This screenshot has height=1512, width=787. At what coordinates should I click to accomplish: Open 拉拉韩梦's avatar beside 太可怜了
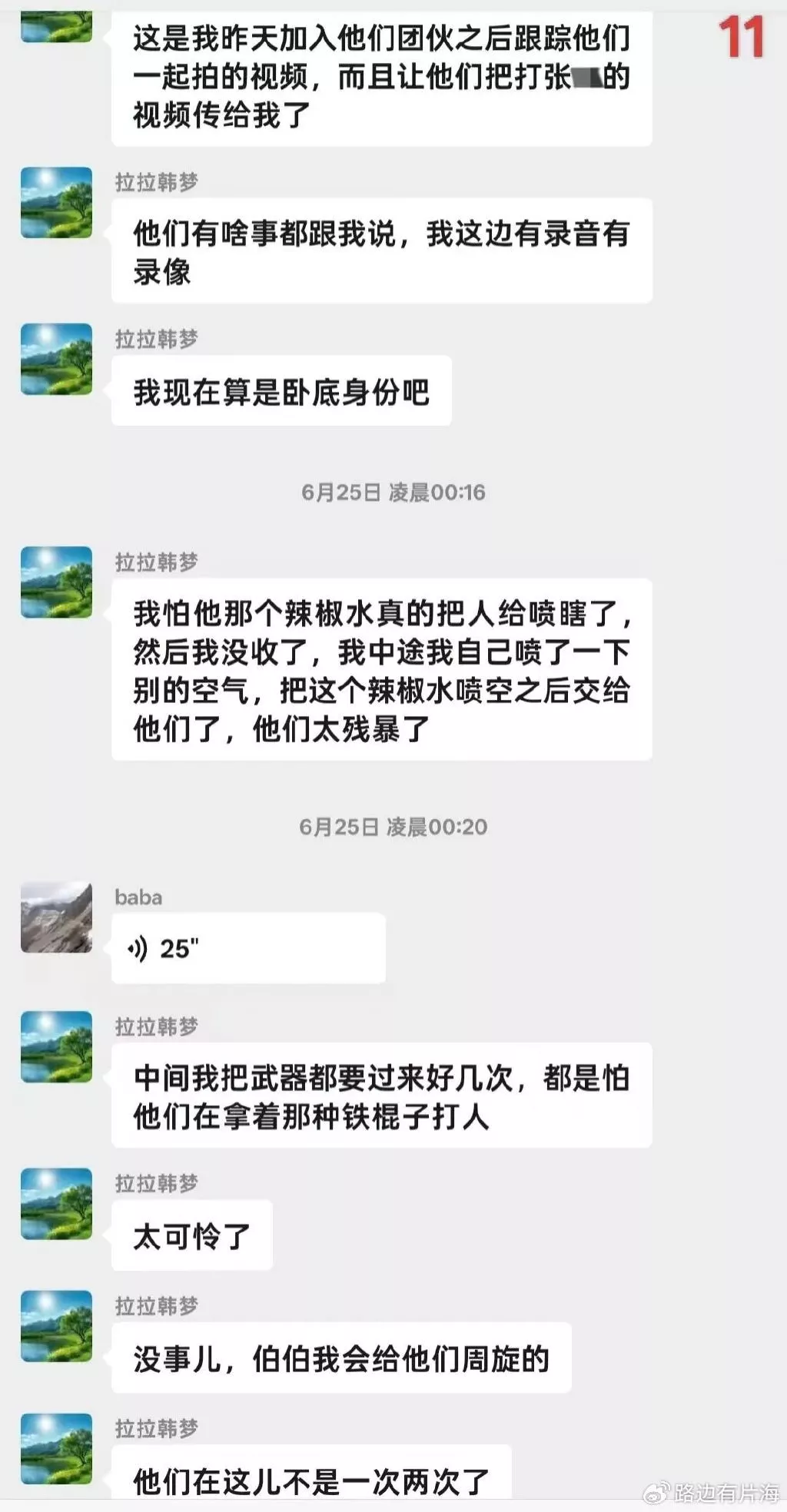pos(56,1203)
